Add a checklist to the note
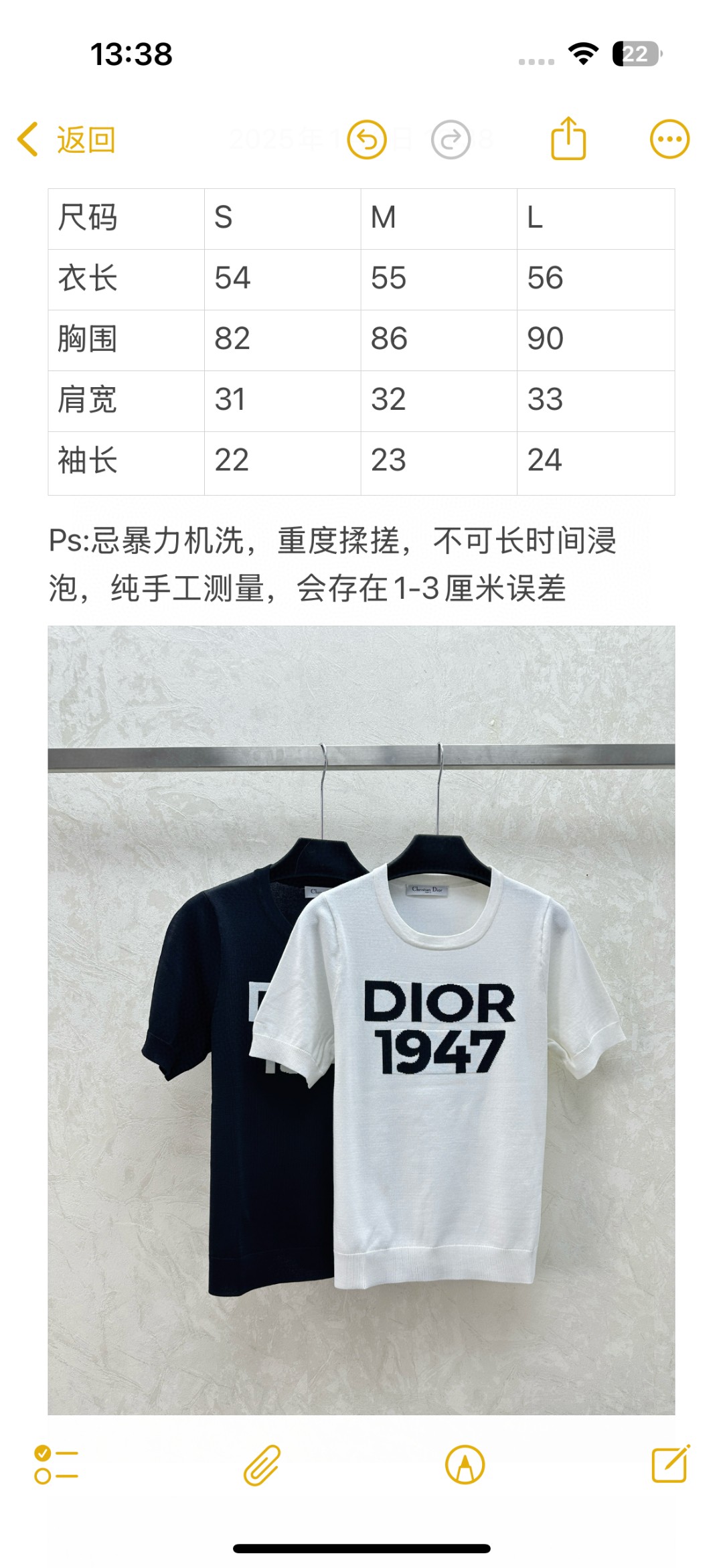The height and width of the screenshot is (1568, 723). (x=56, y=1465)
